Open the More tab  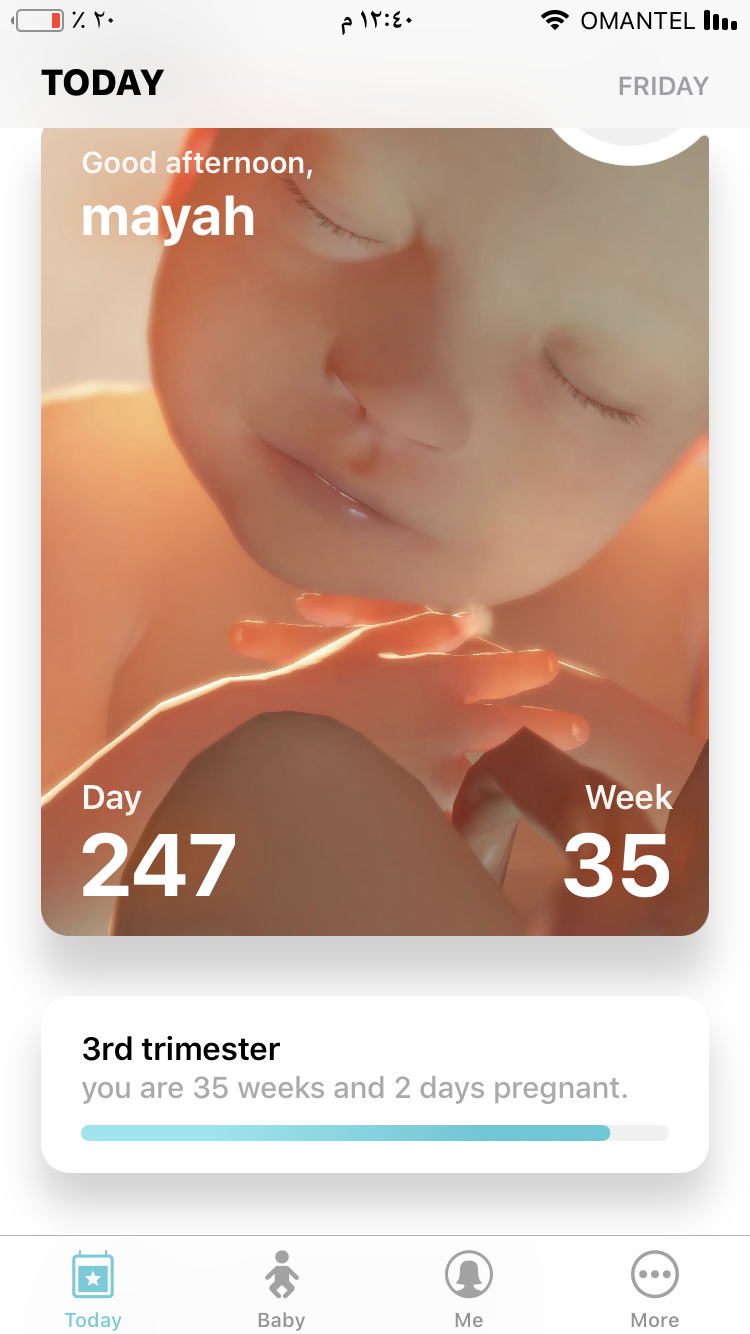pos(655,1288)
